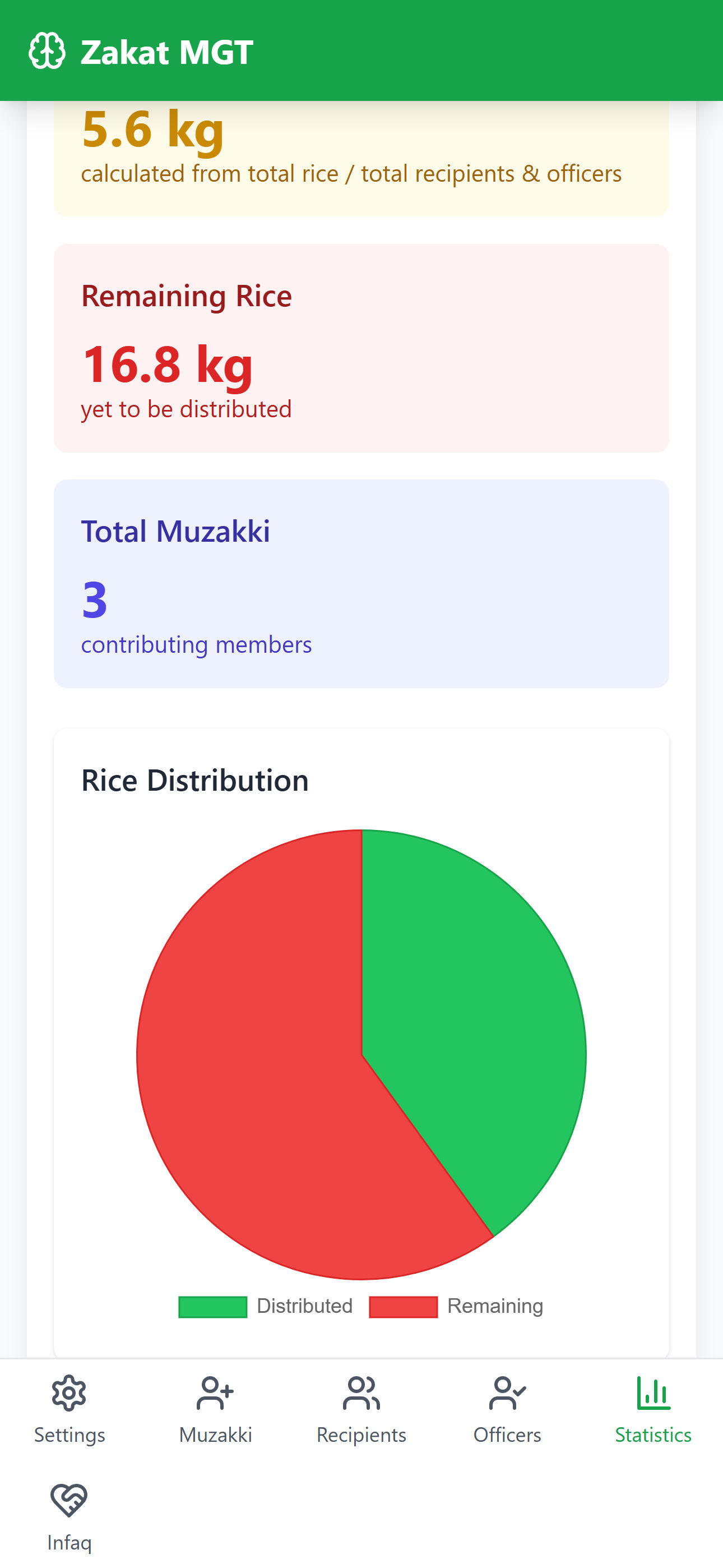Select the Statistics tab
The width and height of the screenshot is (723, 1568).
(653, 1410)
